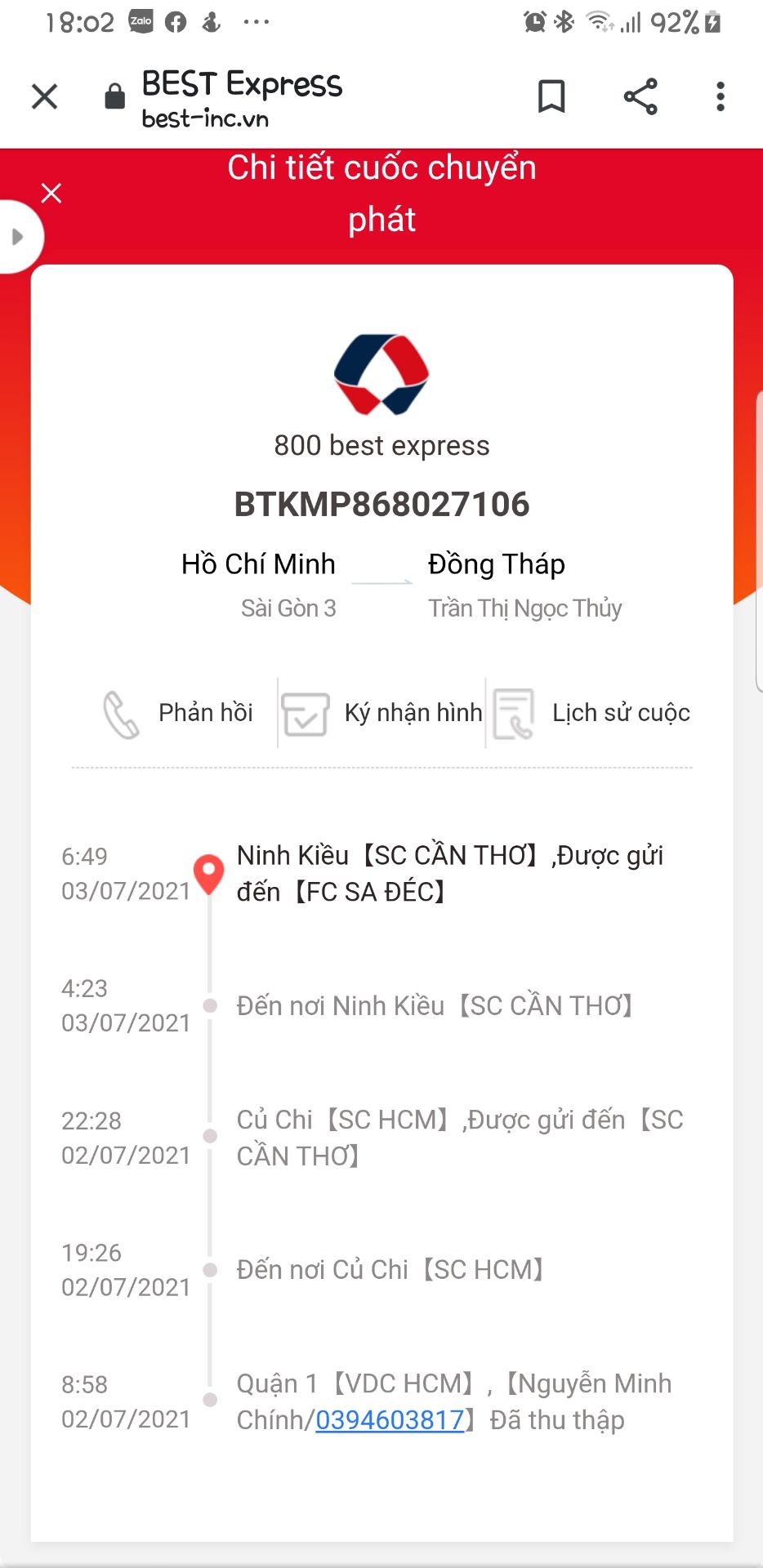Select the Đến nơi Củ Chi timeline dot
This screenshot has width=763, height=1568.
[209, 1270]
